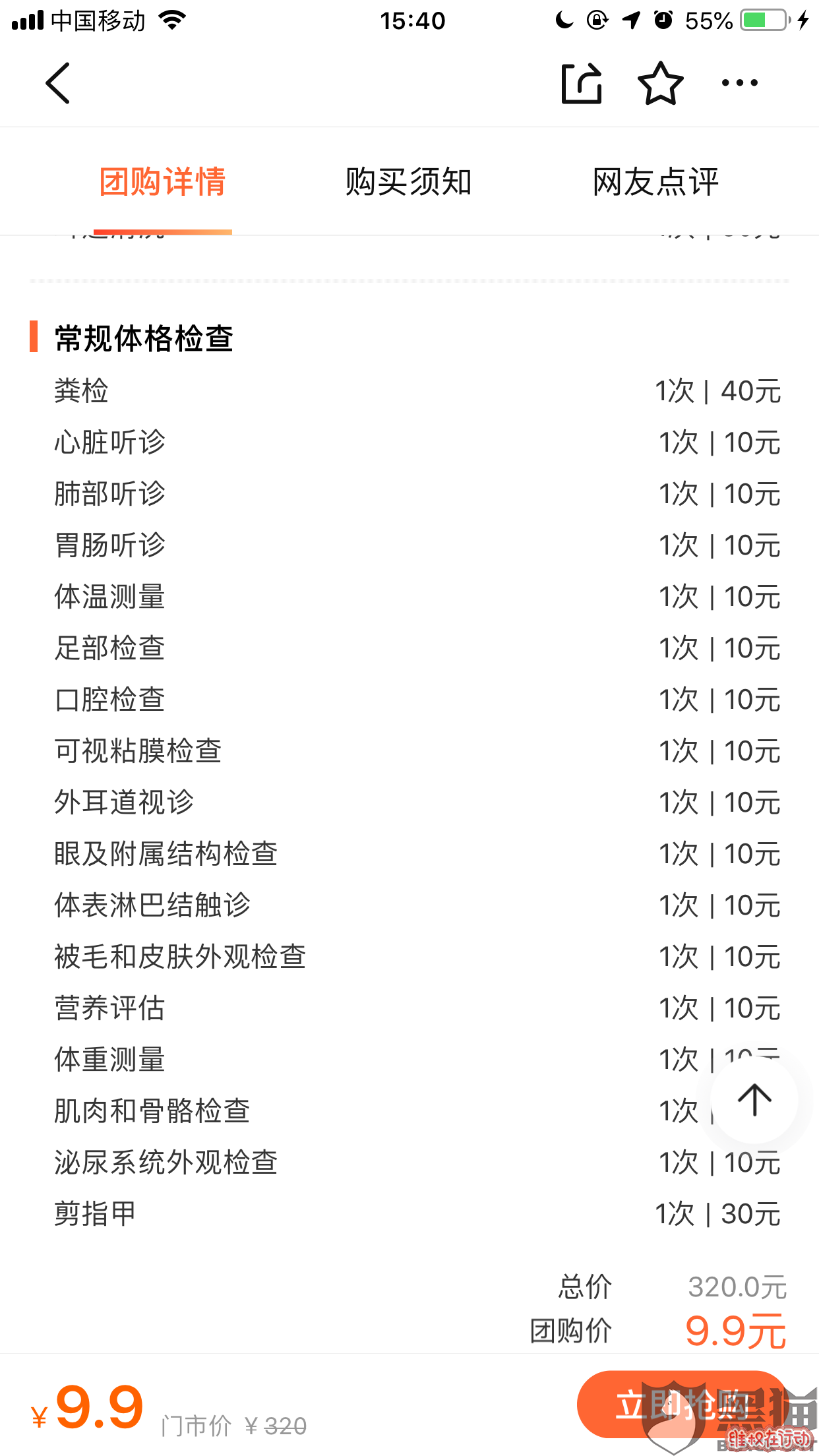Image resolution: width=819 pixels, height=1456 pixels.
Task: Open the 网友点评 reviews tab
Action: (x=655, y=181)
